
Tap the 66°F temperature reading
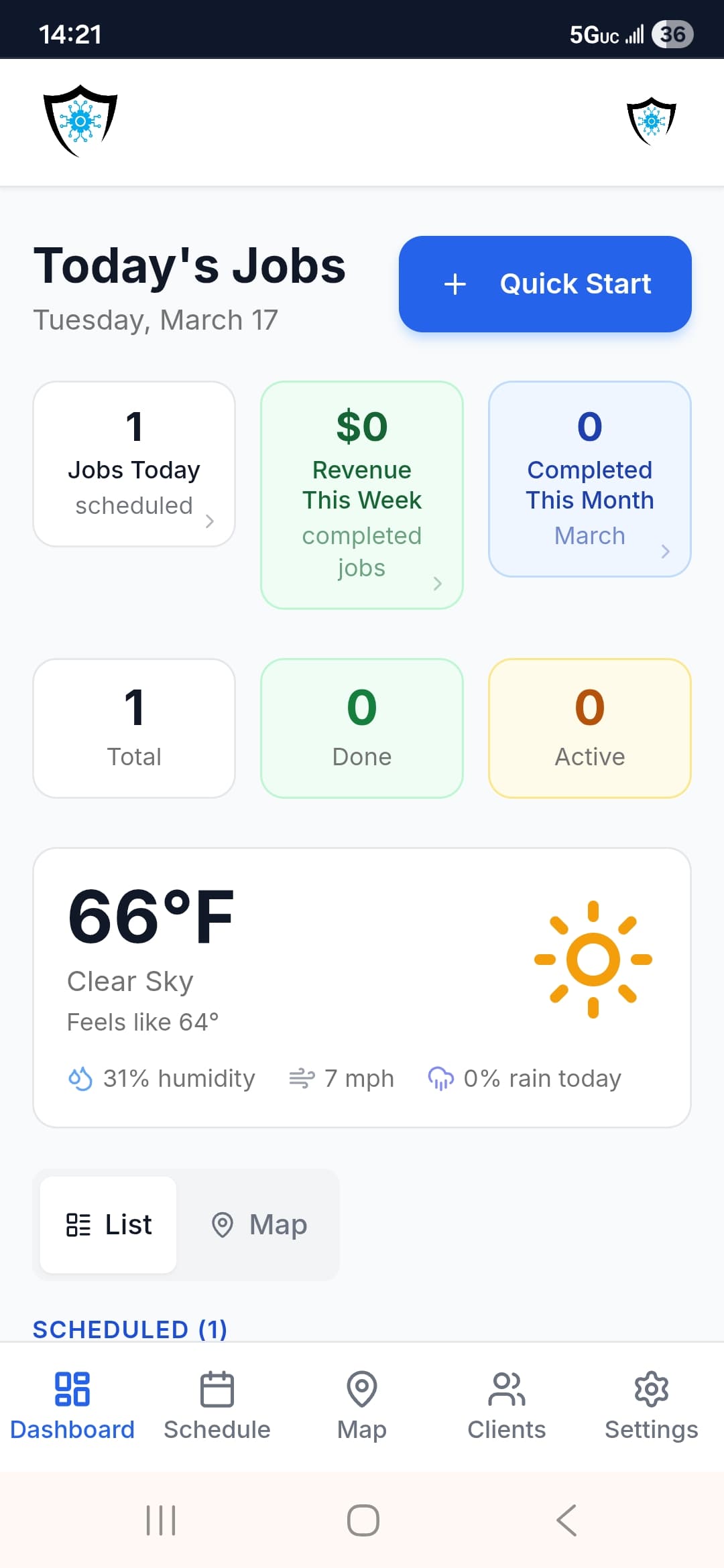[150, 918]
